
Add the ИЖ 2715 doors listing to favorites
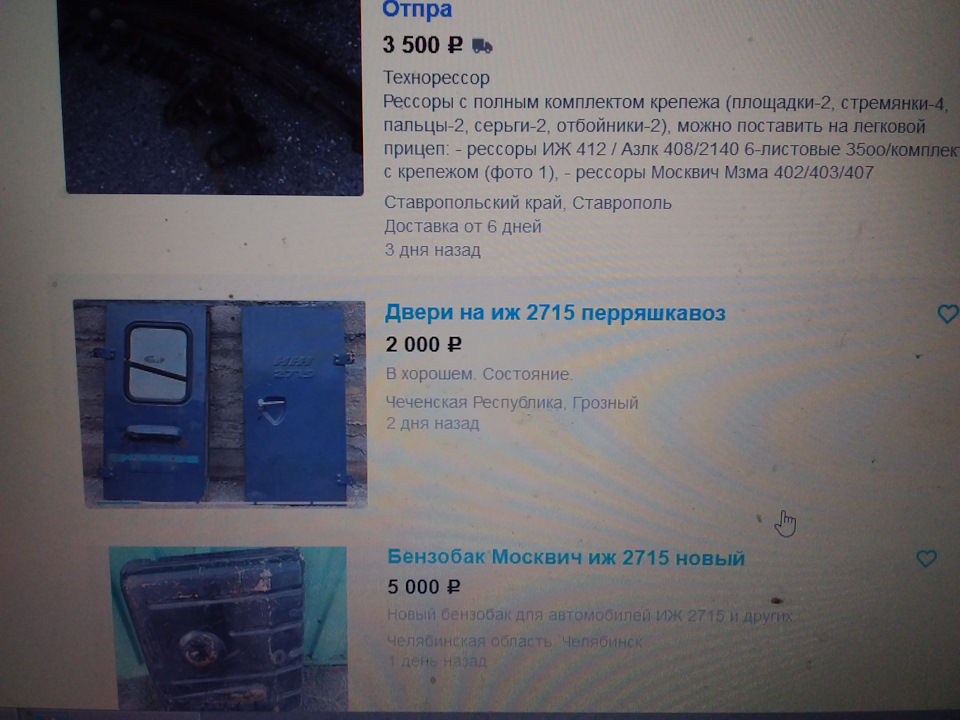click(947, 314)
